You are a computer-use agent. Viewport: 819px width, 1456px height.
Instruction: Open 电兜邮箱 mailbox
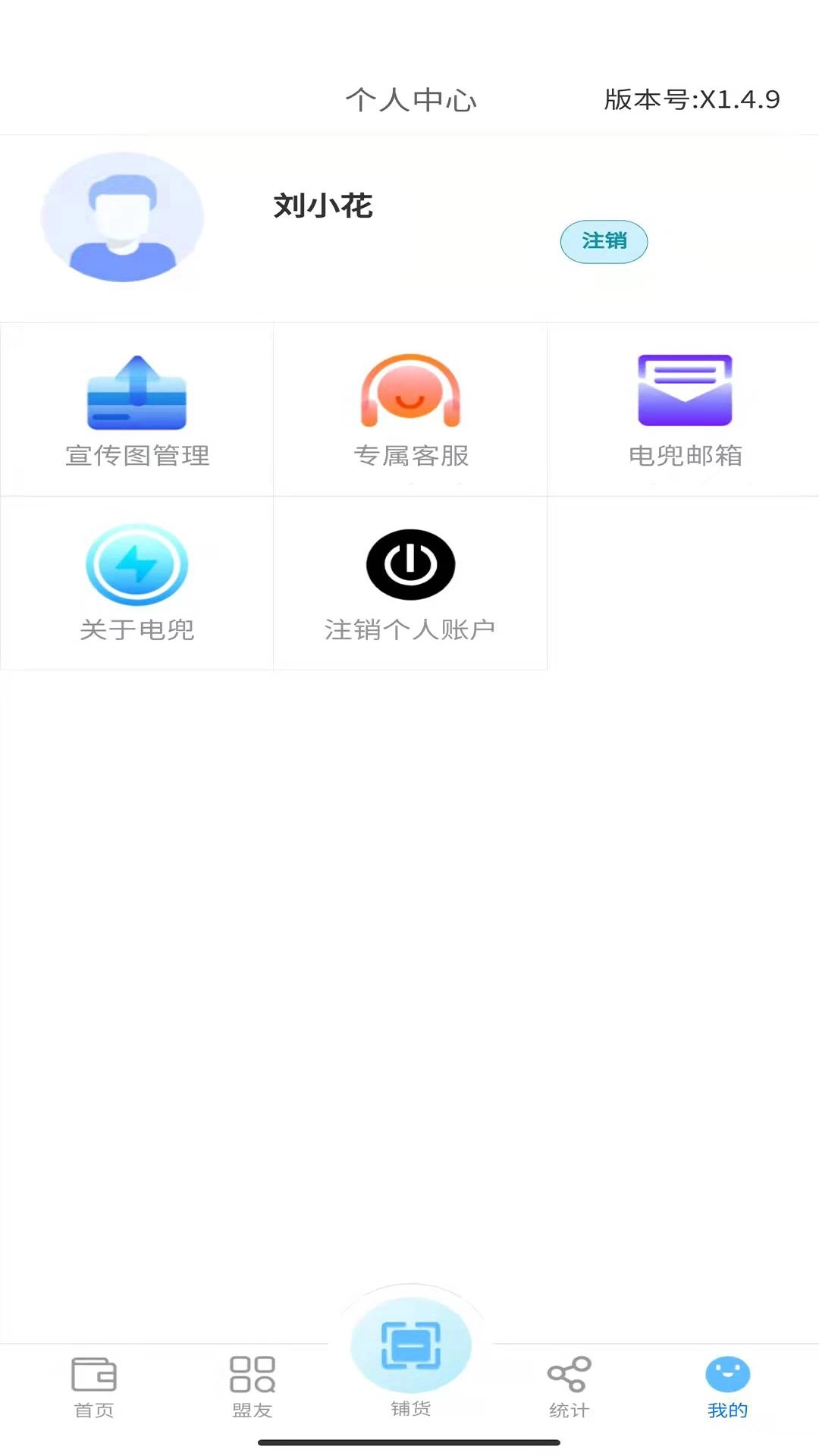[682, 409]
